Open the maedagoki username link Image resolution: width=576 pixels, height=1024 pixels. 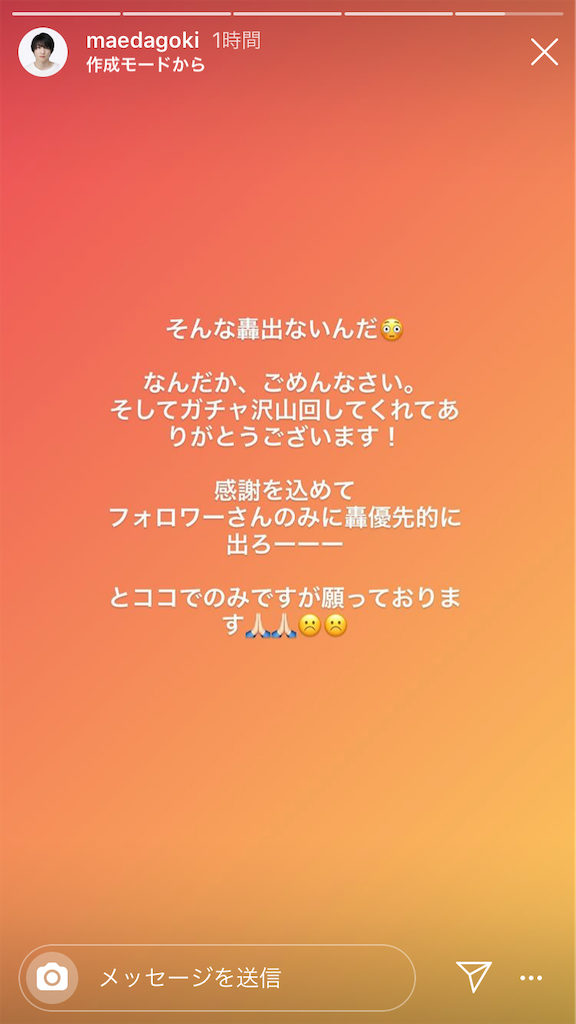click(142, 41)
